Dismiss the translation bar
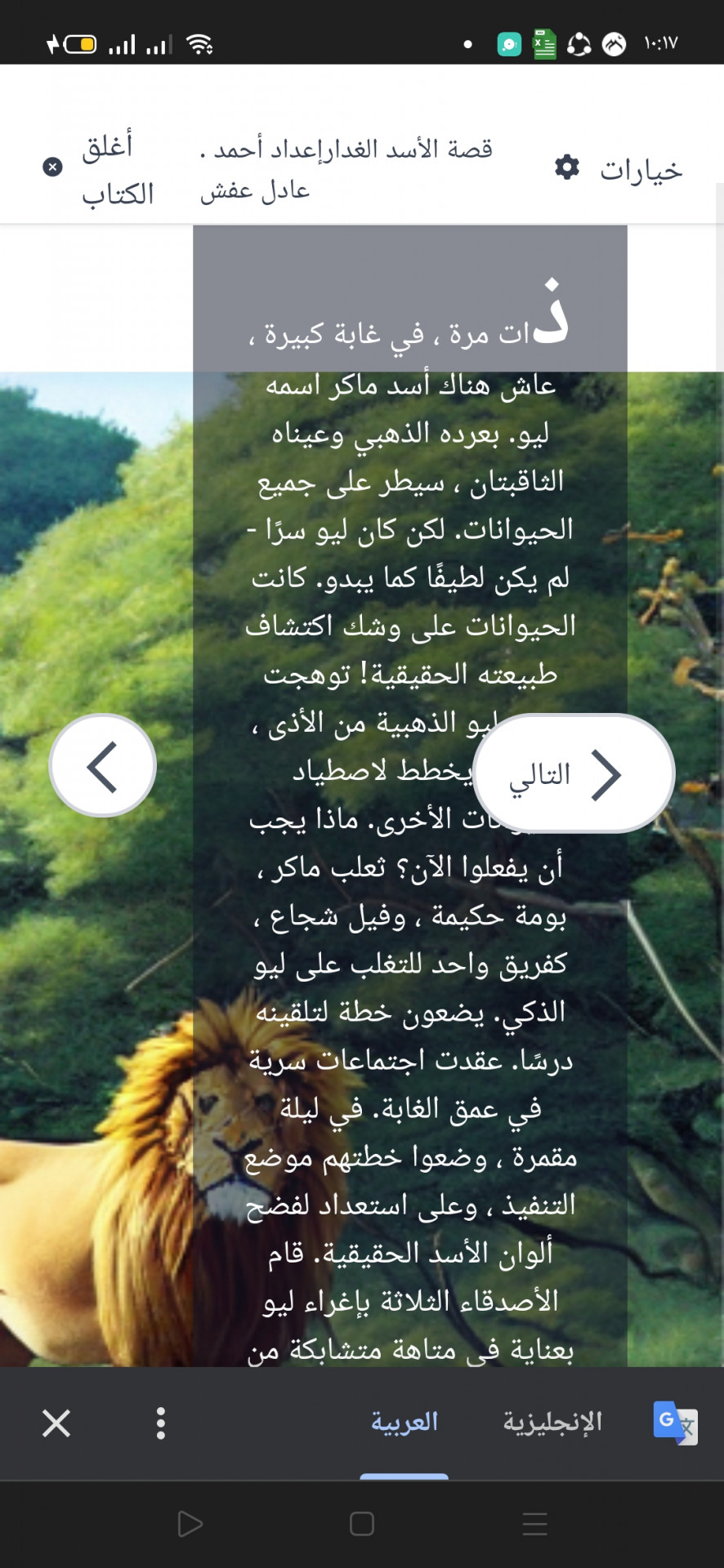 click(x=56, y=1423)
